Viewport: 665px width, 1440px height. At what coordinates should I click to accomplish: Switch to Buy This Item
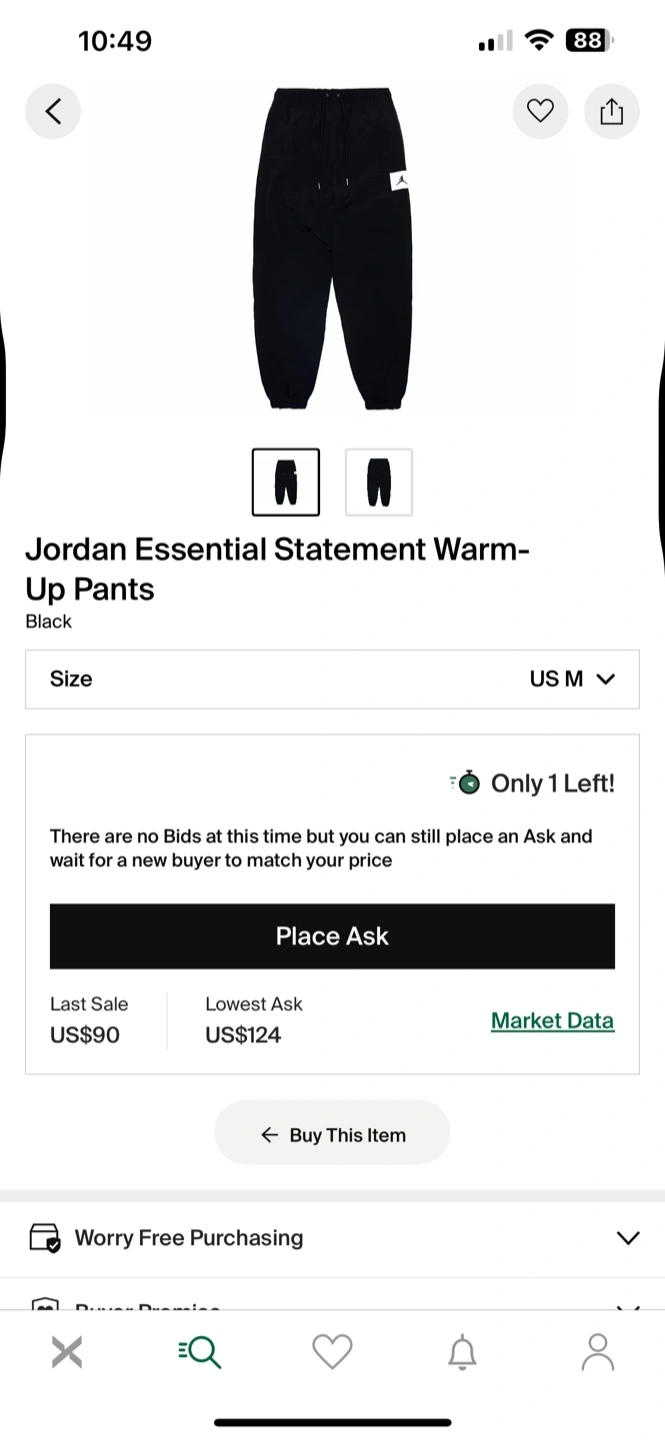pos(332,1134)
